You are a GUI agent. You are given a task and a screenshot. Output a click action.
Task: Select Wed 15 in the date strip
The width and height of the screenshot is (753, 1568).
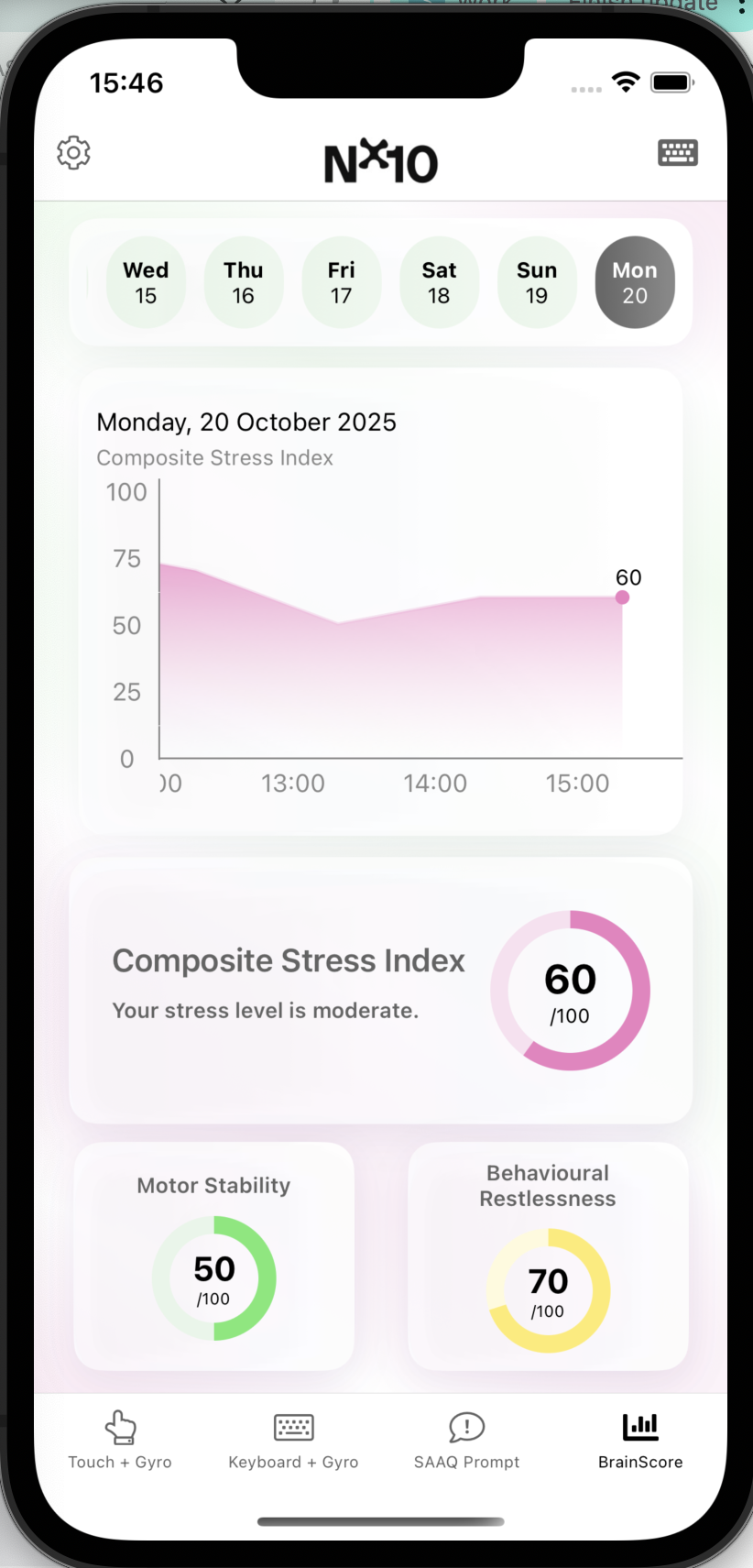coord(146,282)
